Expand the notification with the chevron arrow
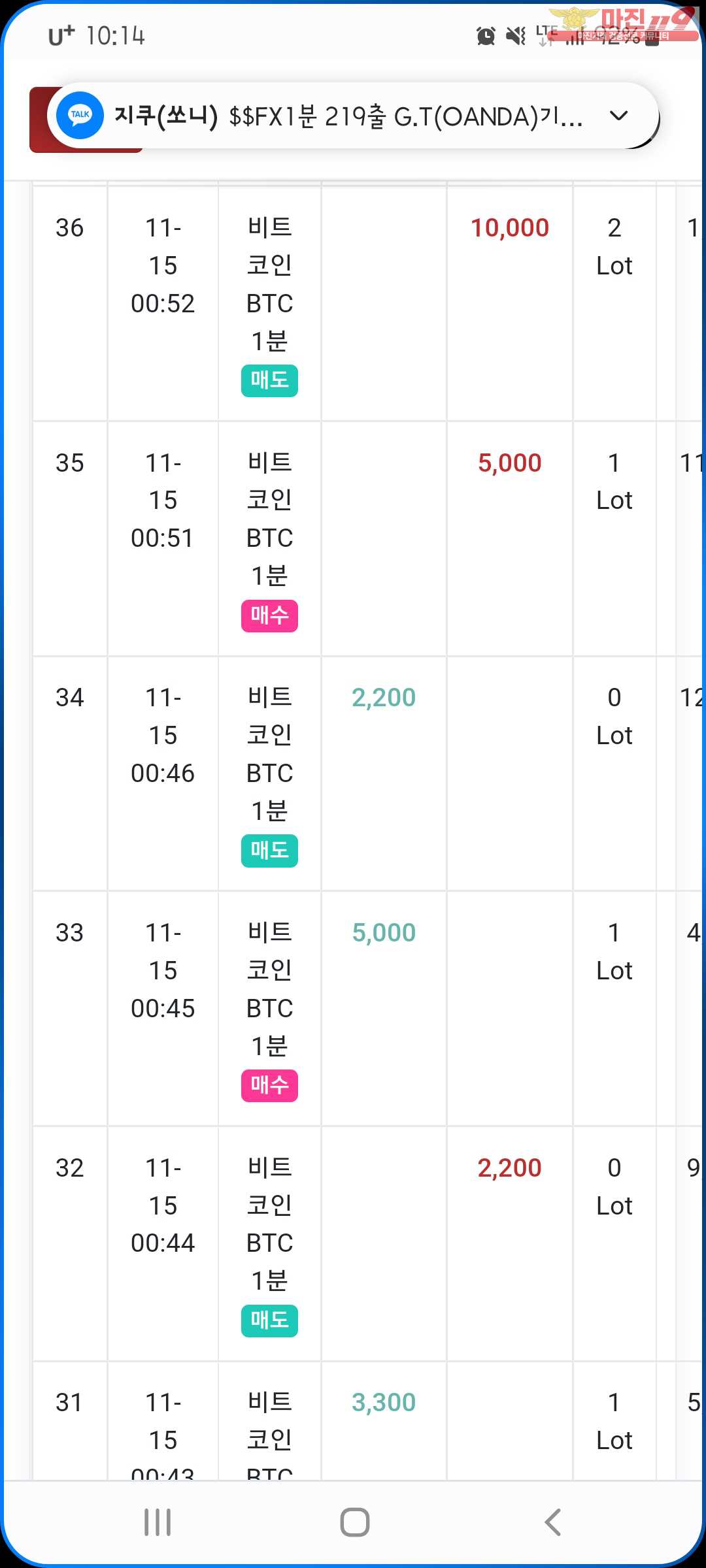706x1568 pixels. 618,116
